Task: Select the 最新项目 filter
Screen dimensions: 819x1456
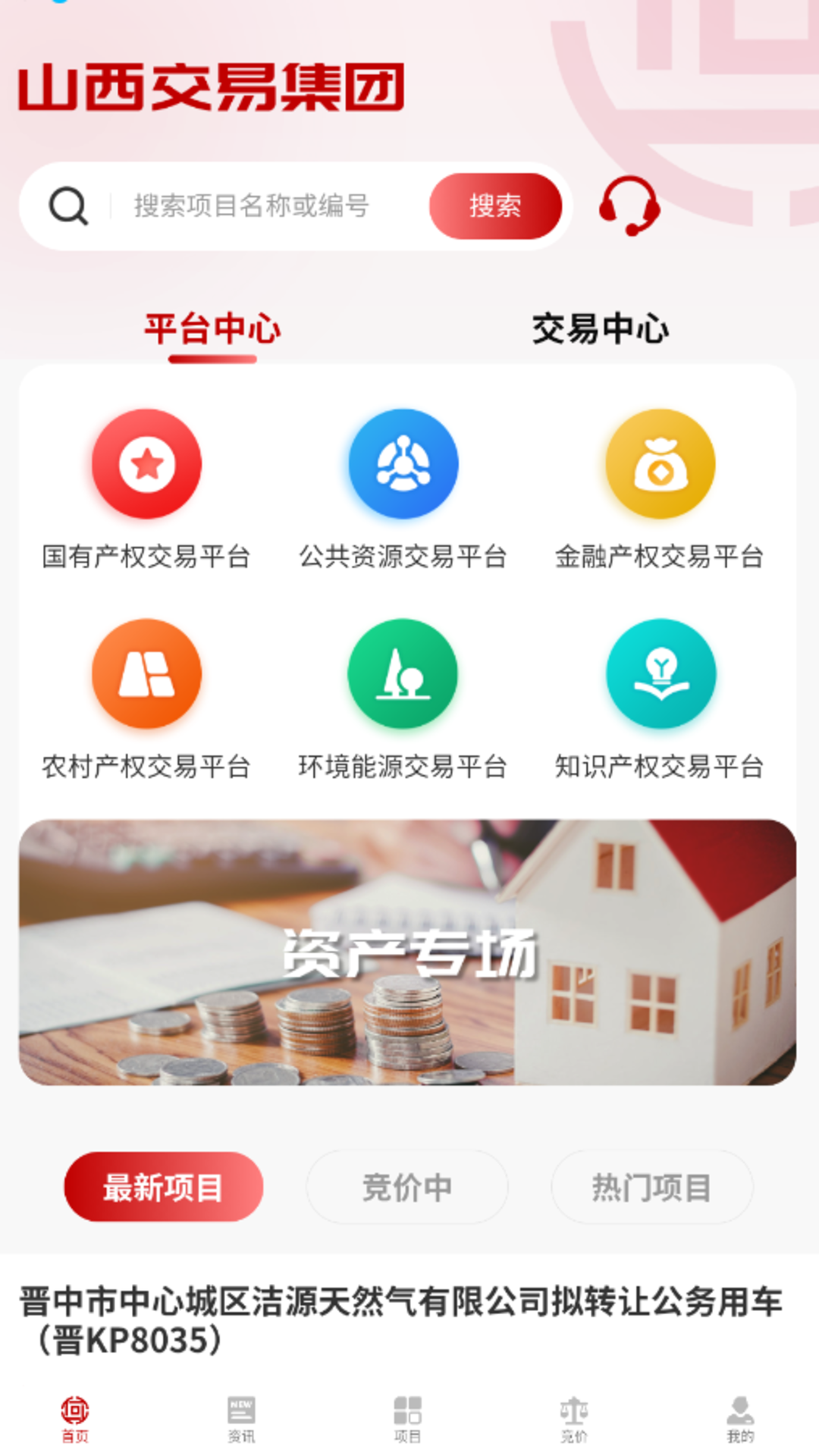Action: pyautogui.click(x=163, y=1185)
